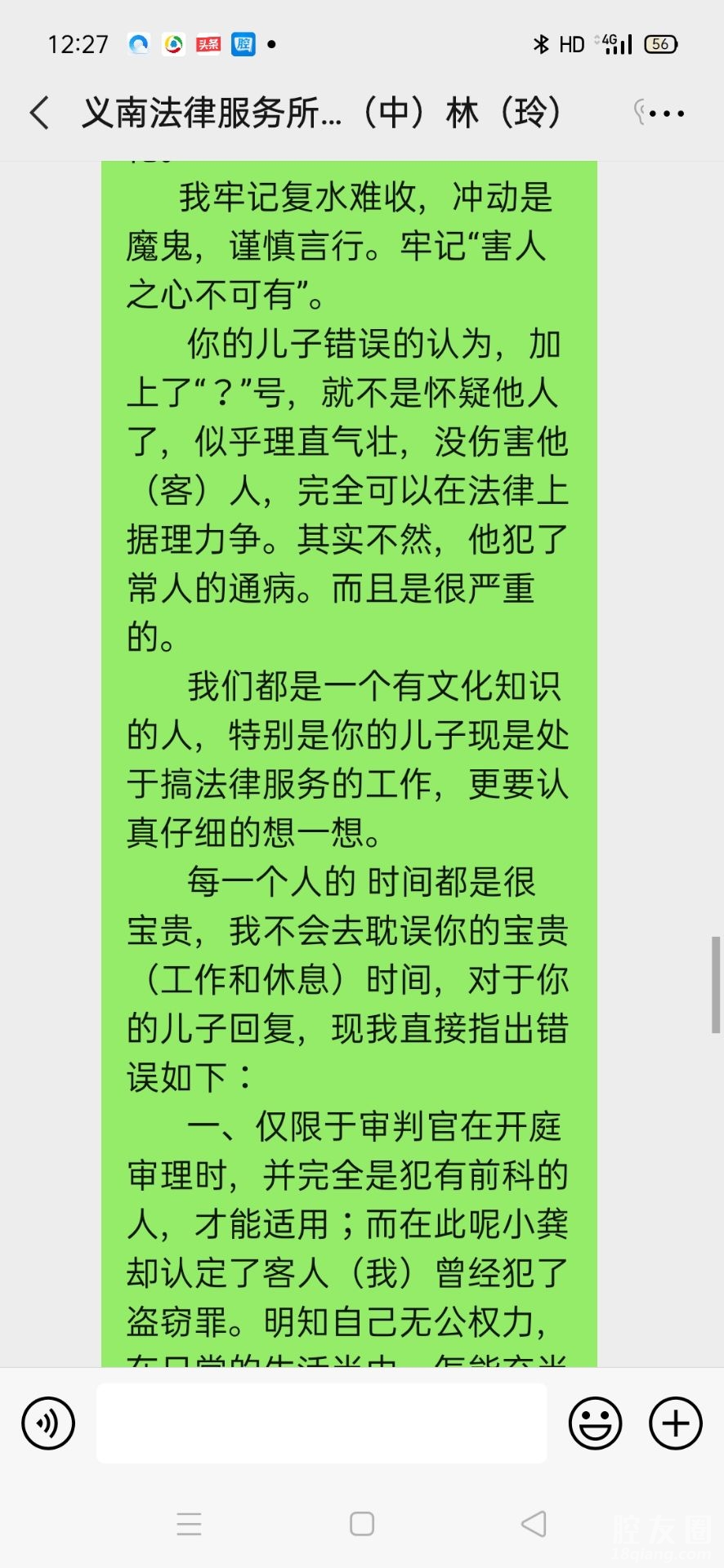Tap the message text field

(x=321, y=1423)
